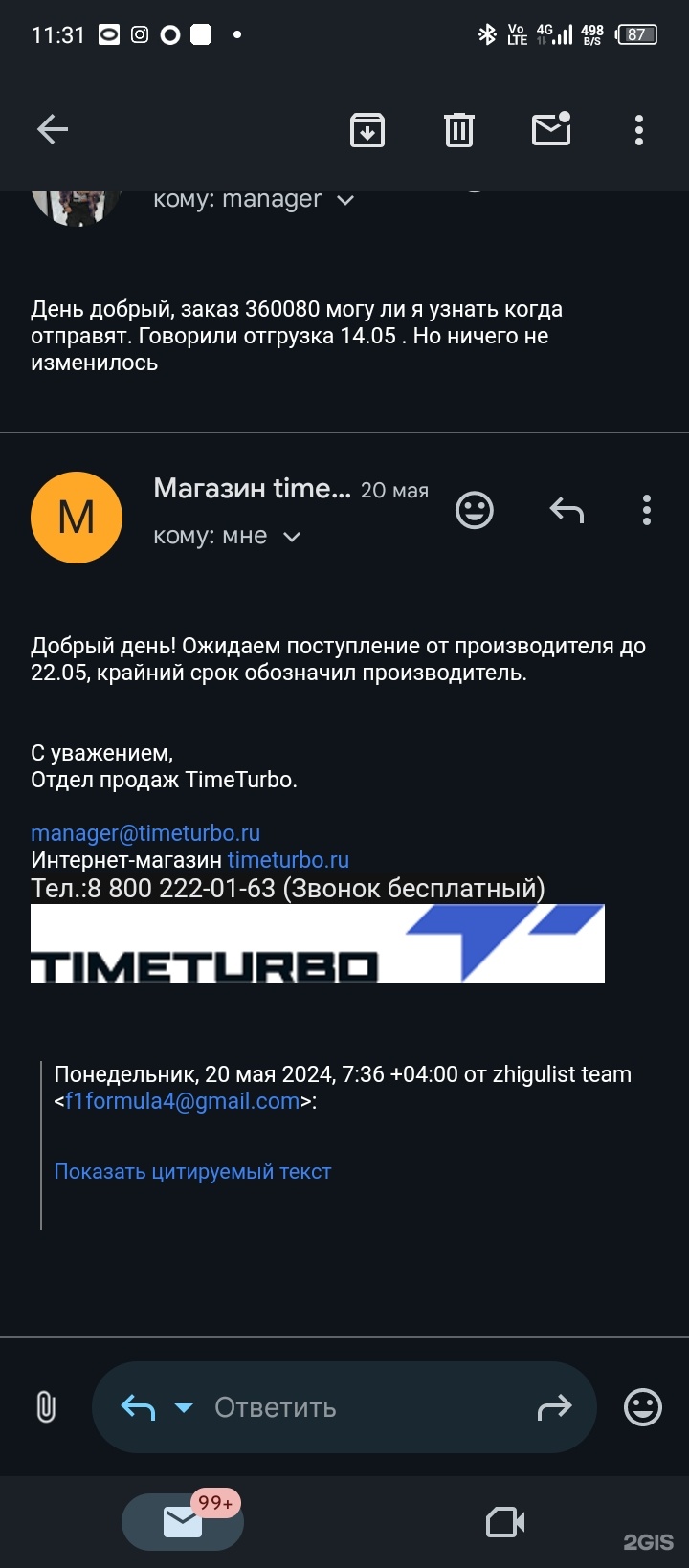Screen dimensions: 689x1568
Task: Archive this email conversation
Action: pos(367,130)
